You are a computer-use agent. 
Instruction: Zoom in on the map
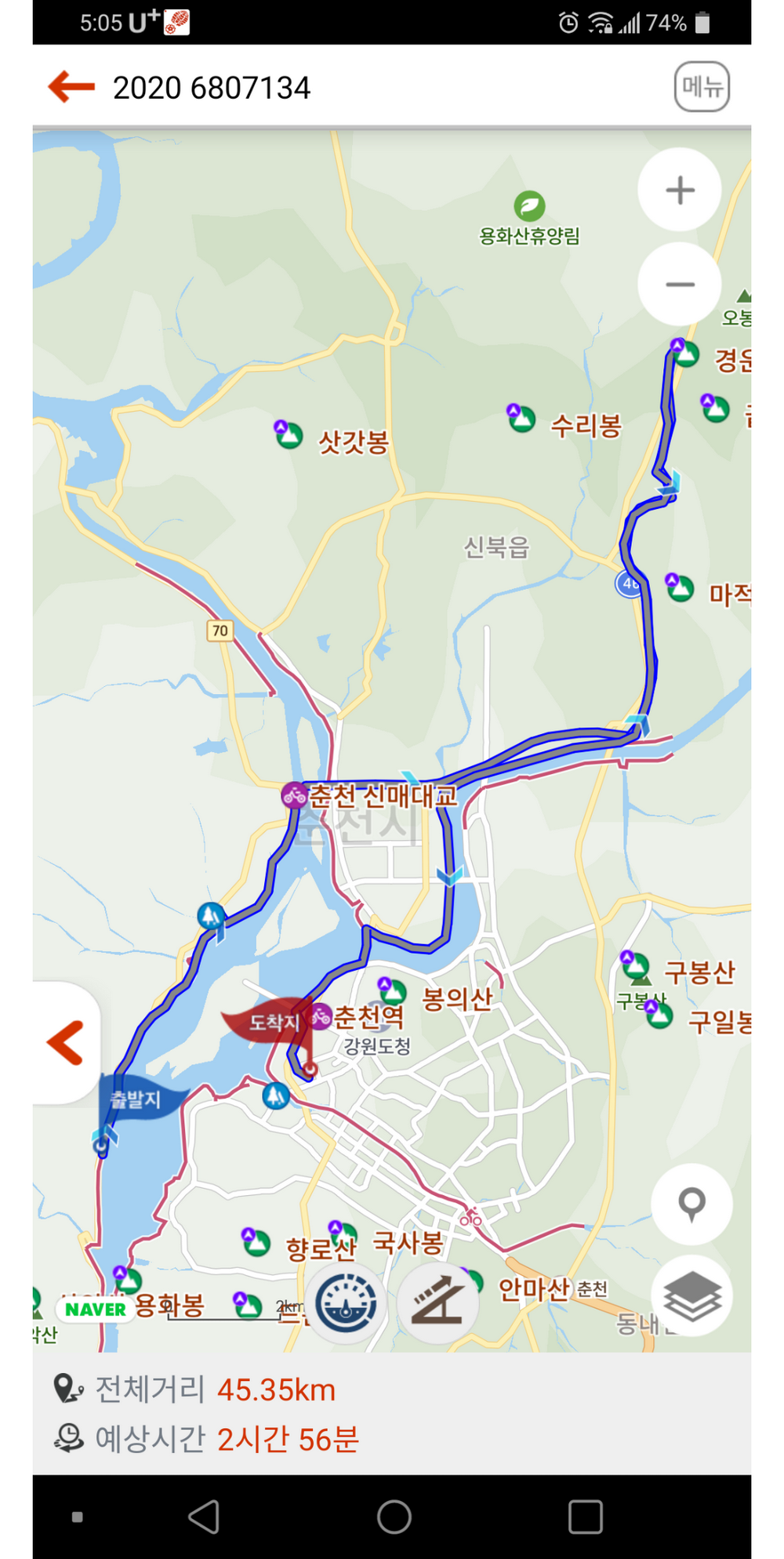click(x=680, y=190)
